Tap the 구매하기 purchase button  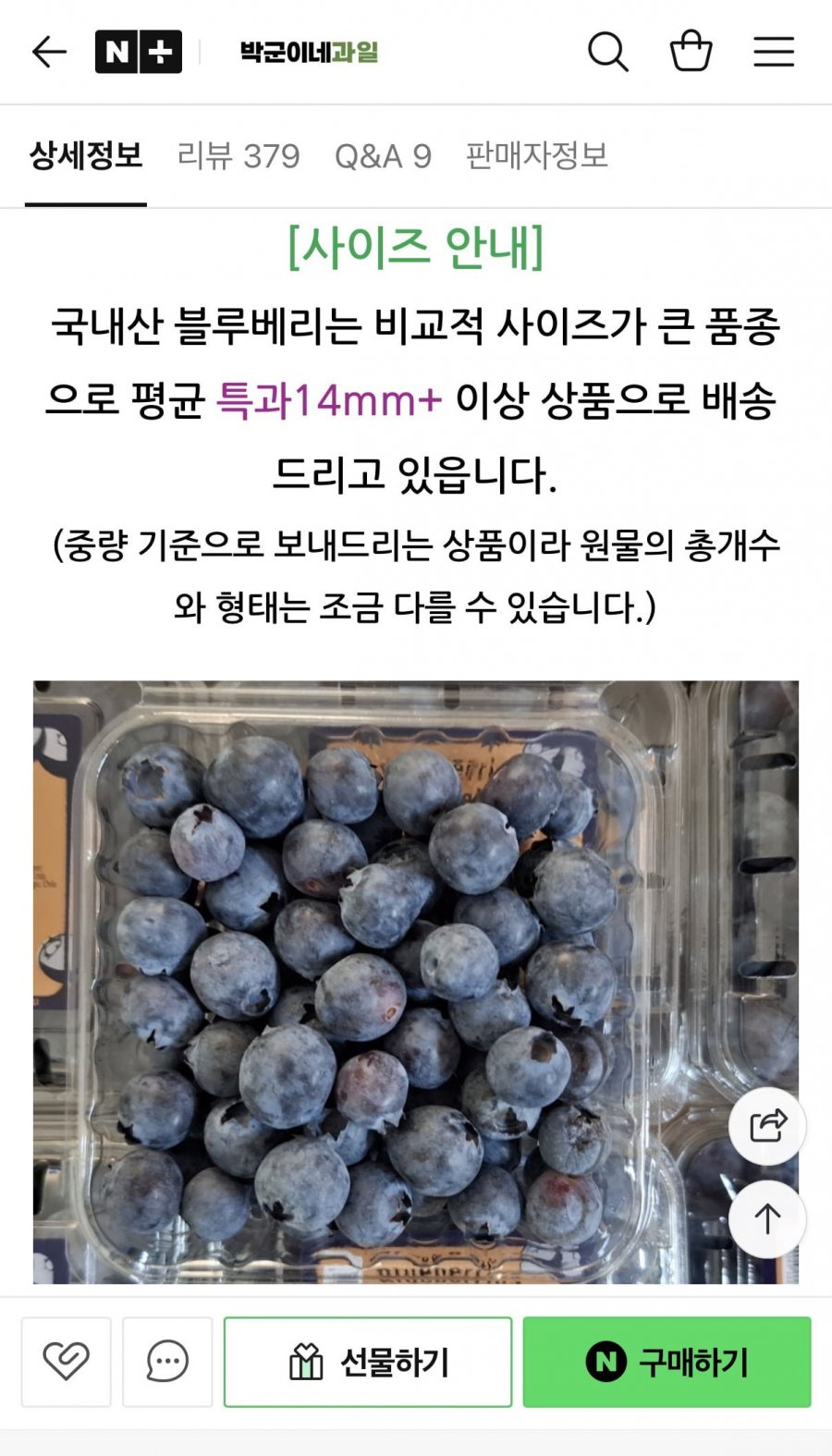click(667, 1362)
